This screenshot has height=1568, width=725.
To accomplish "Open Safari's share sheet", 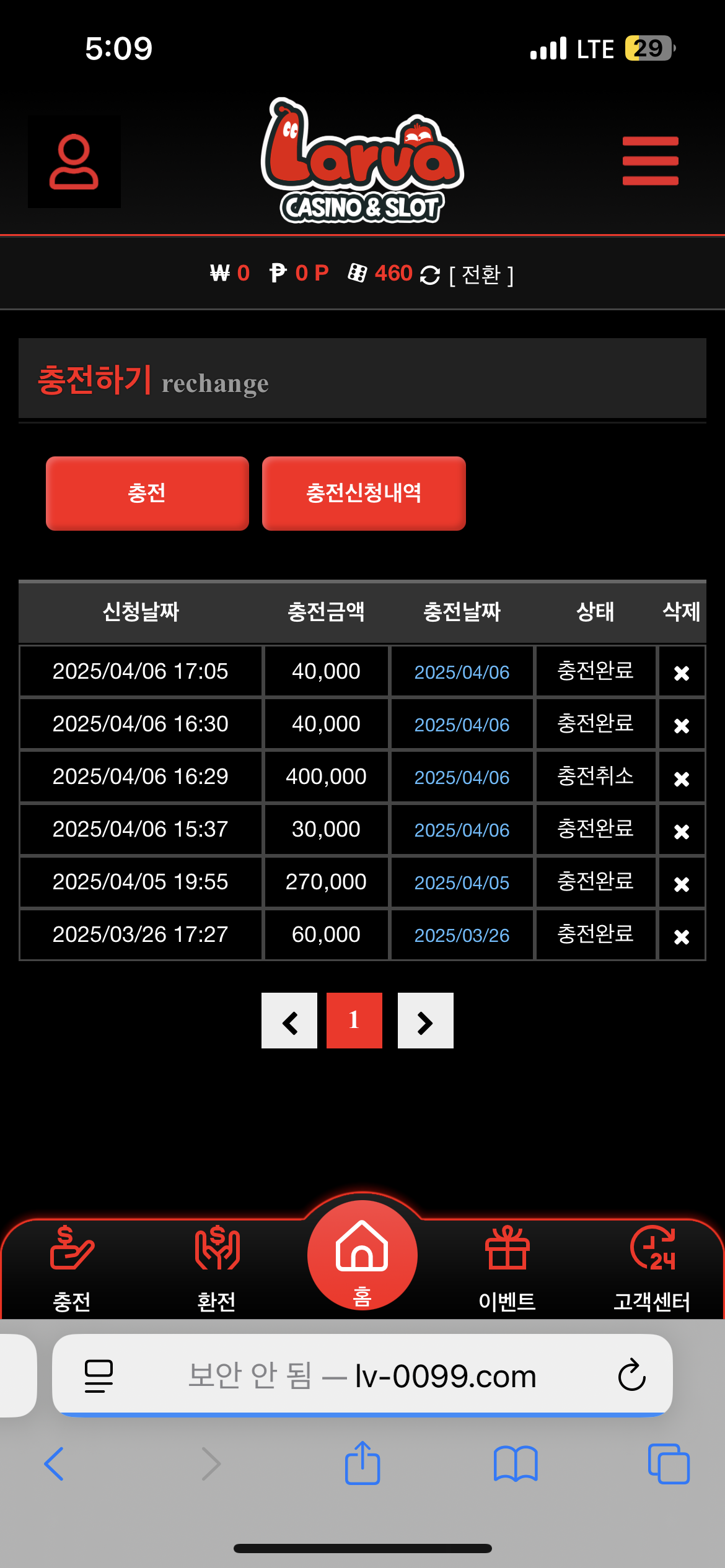I will tap(362, 1463).
